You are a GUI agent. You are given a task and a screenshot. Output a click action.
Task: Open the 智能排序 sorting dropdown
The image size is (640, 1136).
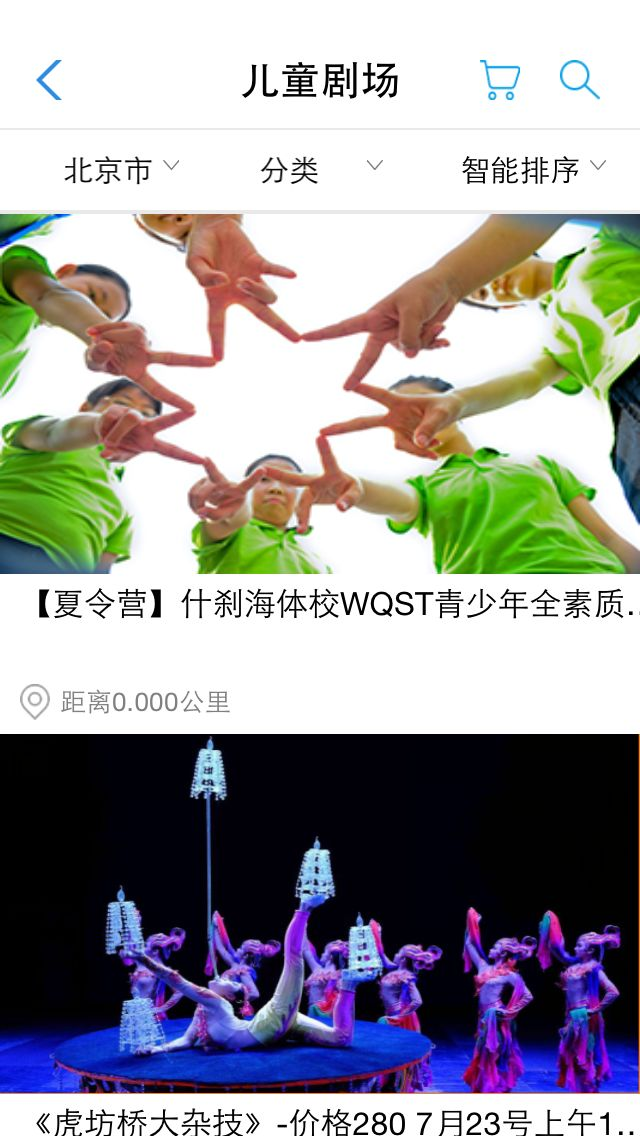point(533,170)
